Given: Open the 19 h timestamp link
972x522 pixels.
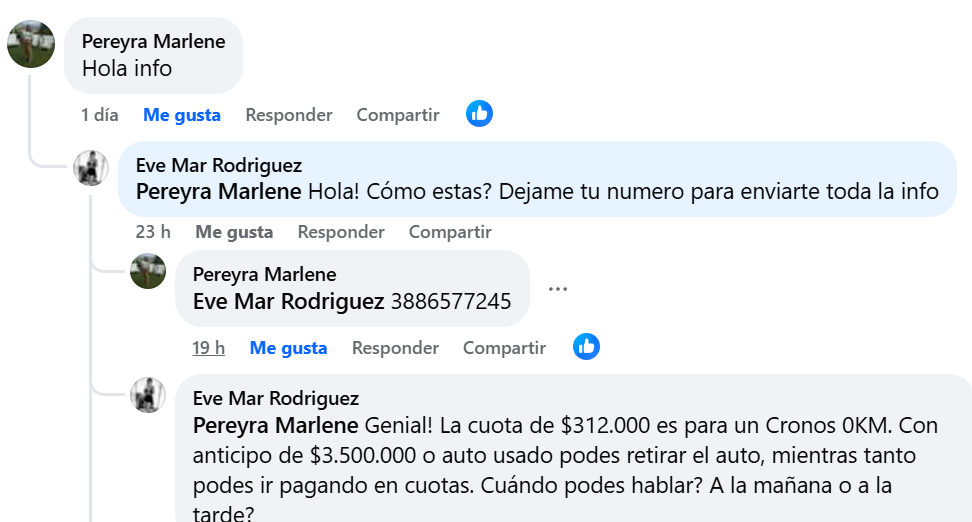Looking at the screenshot, I should point(208,348).
